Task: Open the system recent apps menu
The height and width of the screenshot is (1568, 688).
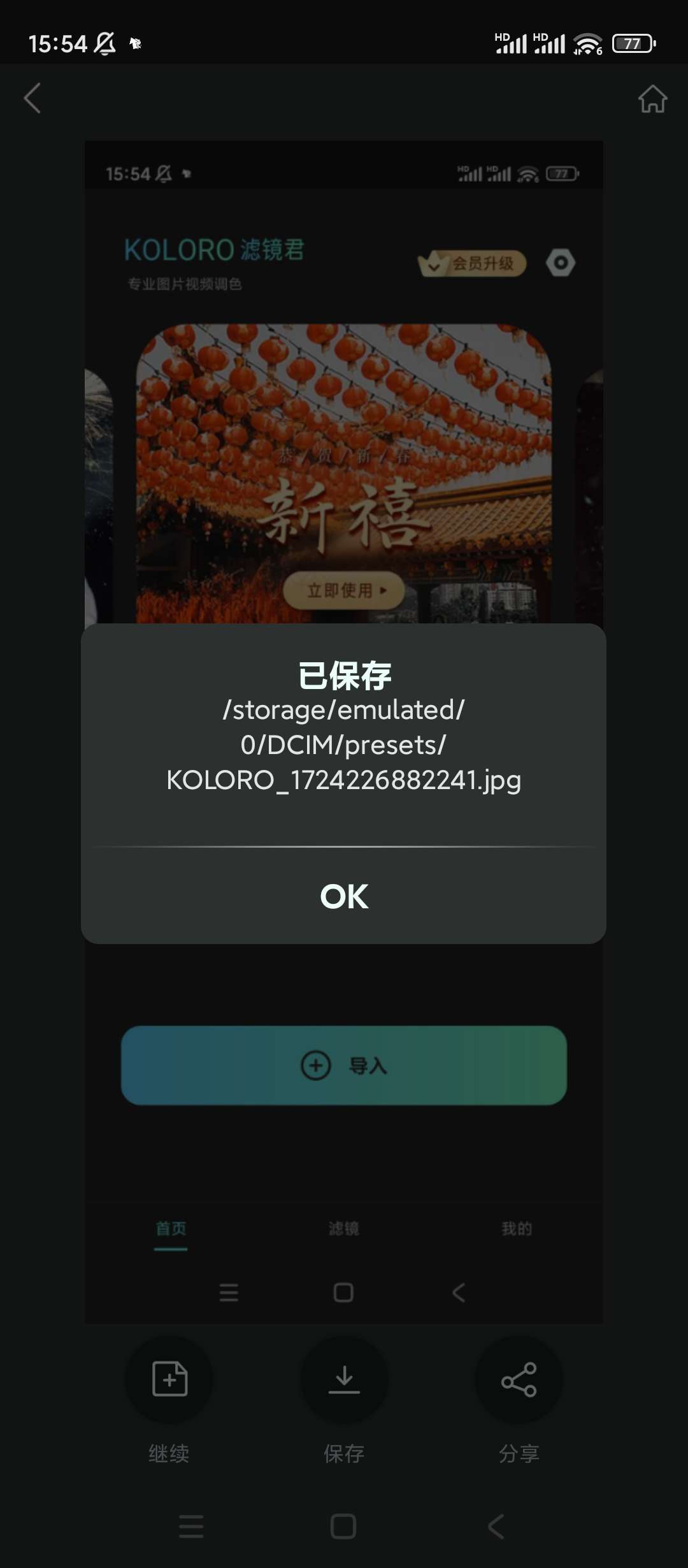Action: tap(191, 1527)
